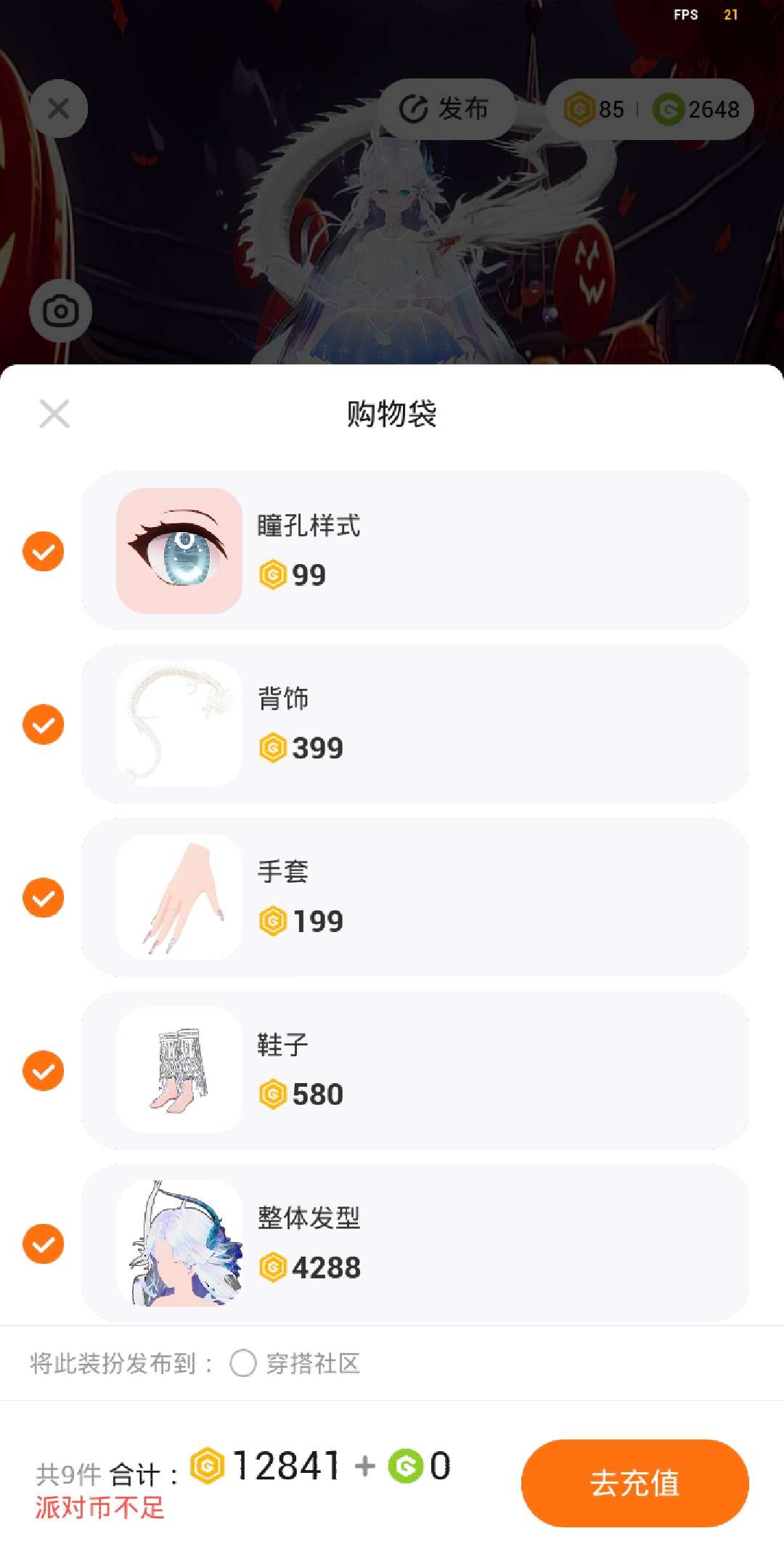
Task: Uncheck the 瞳孔样式 item
Action: [x=44, y=551]
